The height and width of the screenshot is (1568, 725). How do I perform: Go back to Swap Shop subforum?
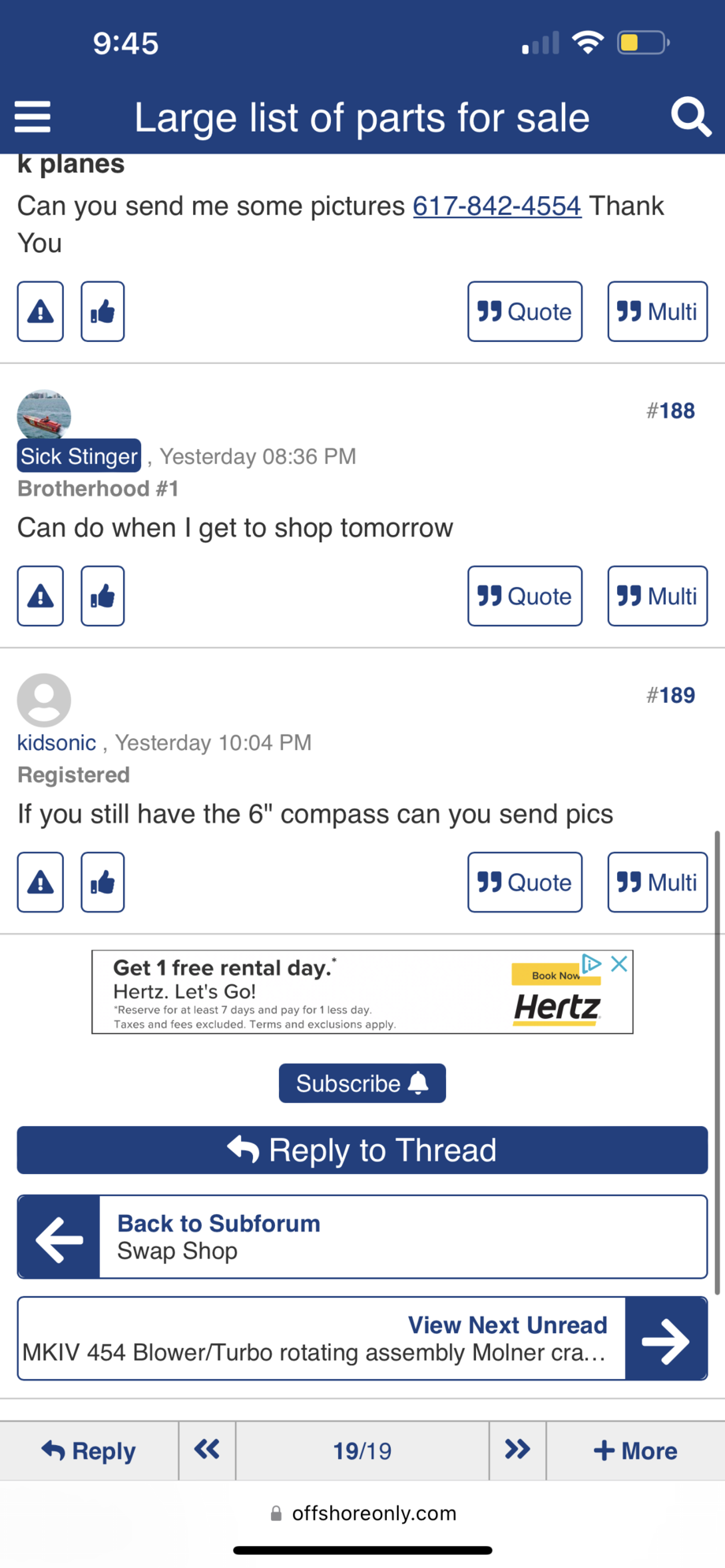coord(362,1236)
